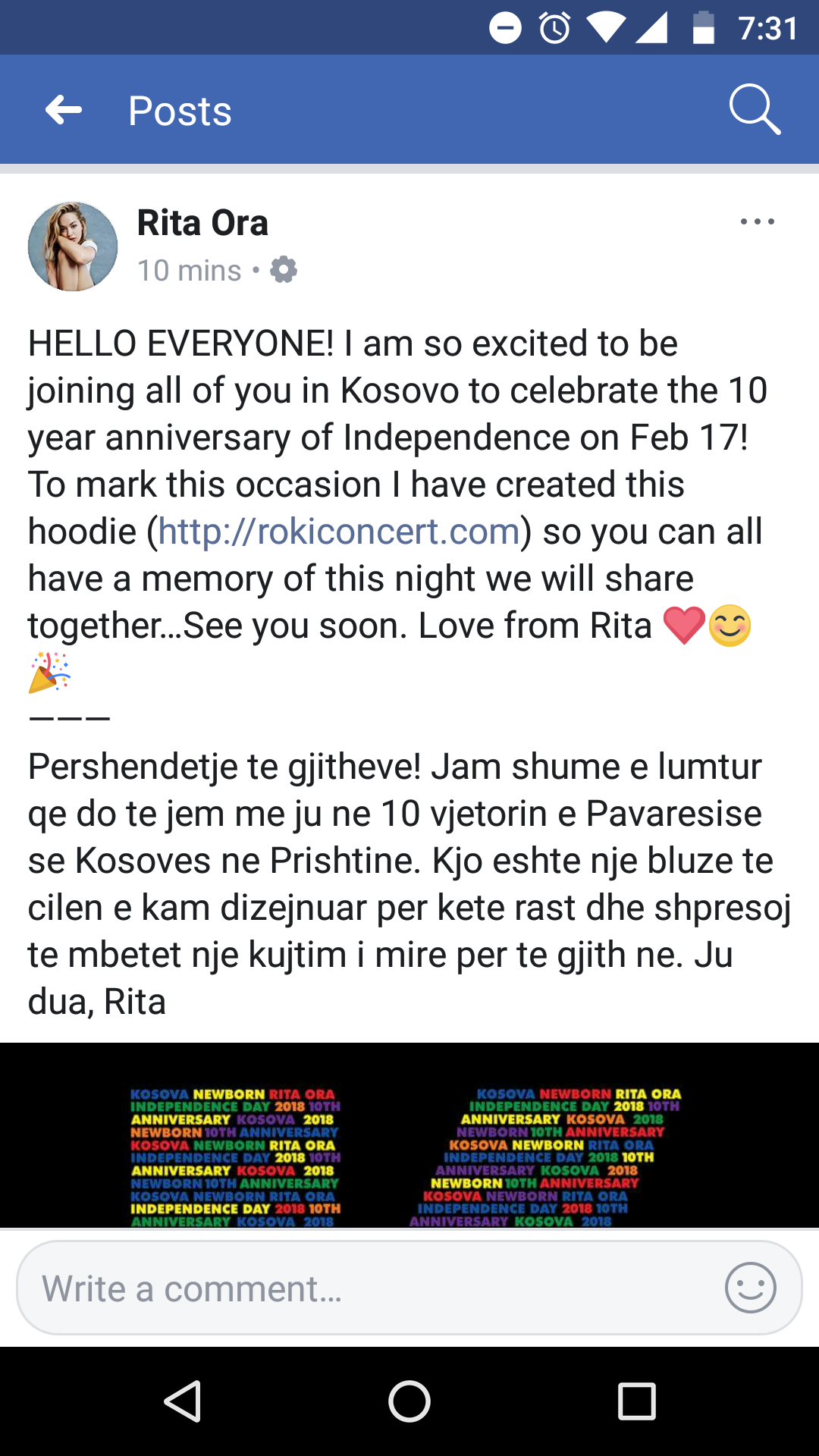Open the recent apps overview

click(x=636, y=1401)
